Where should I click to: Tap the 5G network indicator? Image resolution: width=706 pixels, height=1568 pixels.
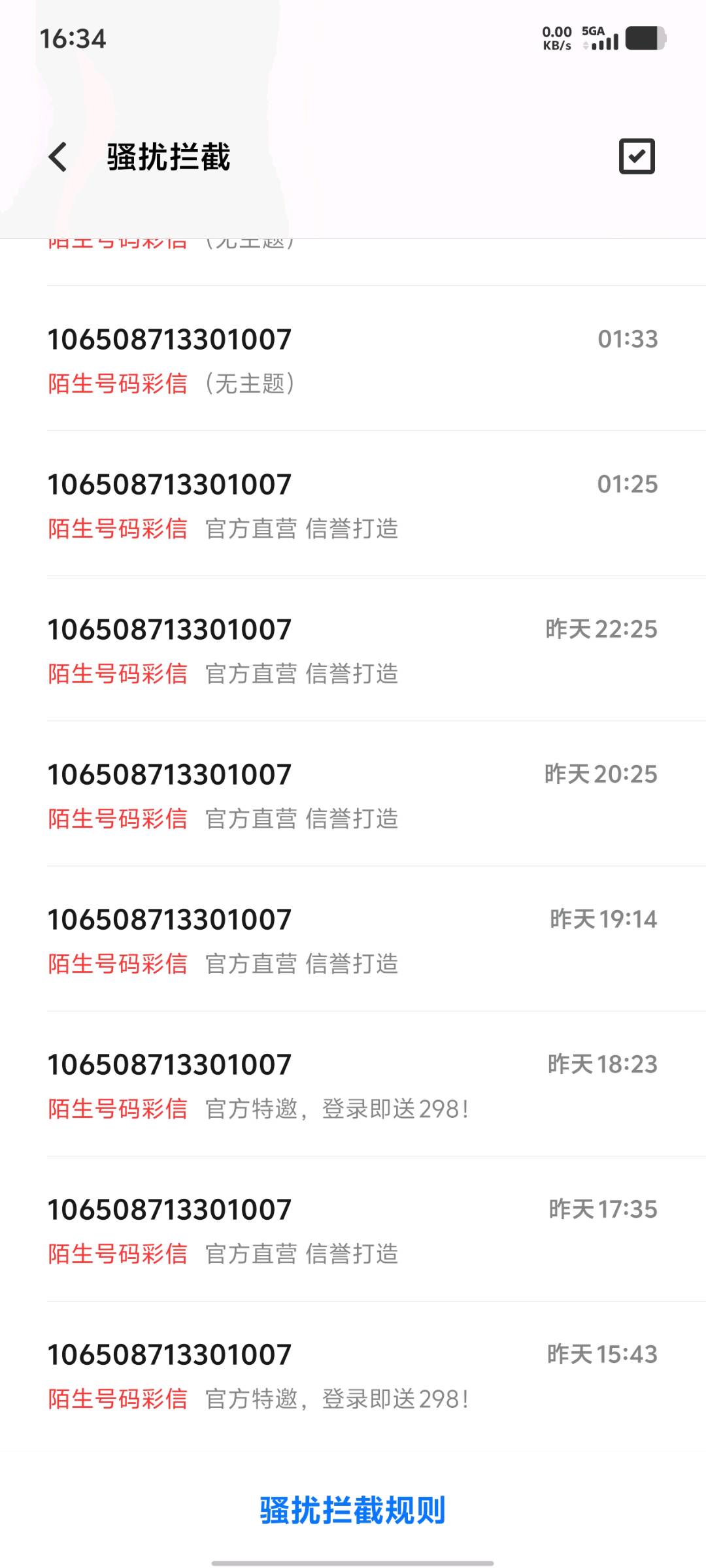592,31
